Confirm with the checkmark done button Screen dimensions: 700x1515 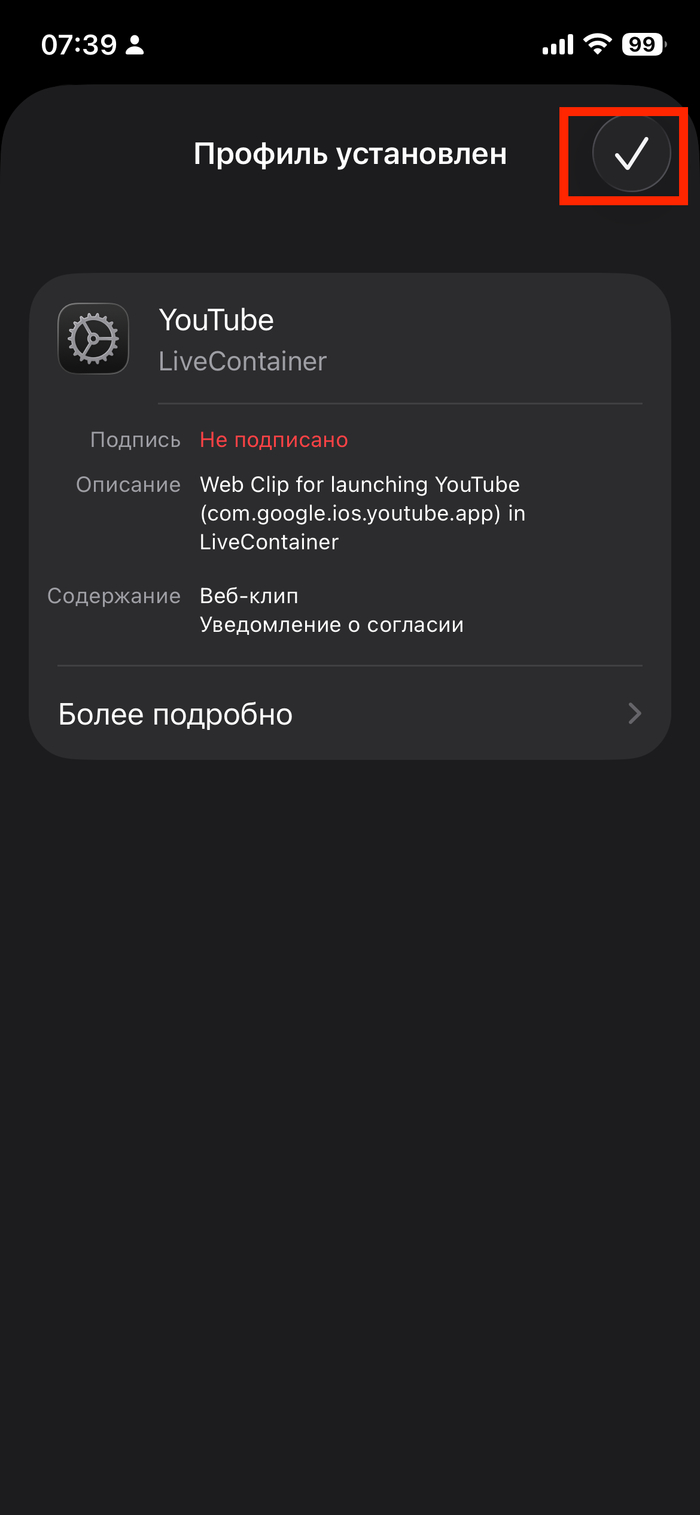pos(631,154)
